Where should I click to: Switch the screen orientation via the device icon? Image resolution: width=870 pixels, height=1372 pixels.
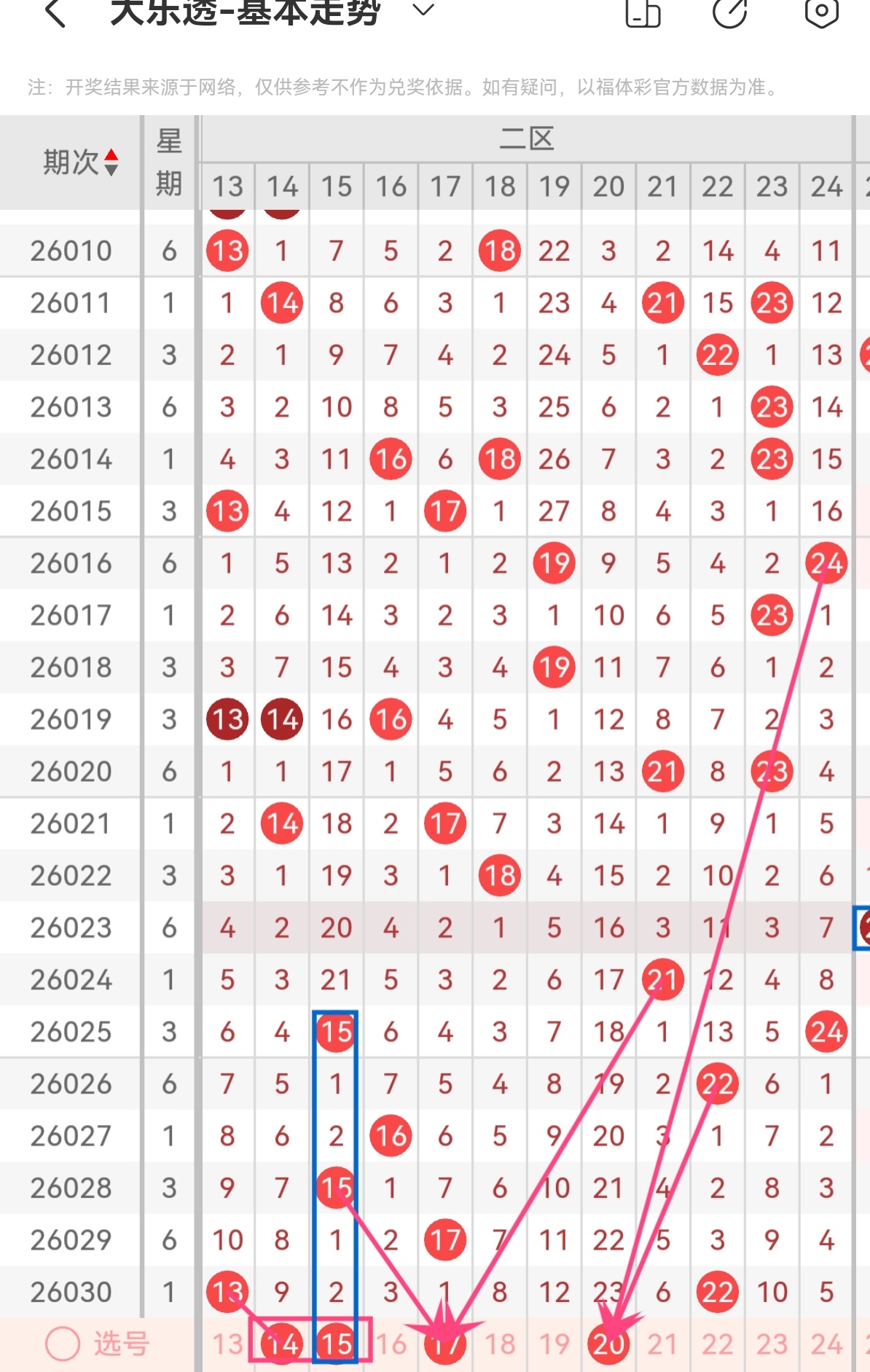[643, 13]
